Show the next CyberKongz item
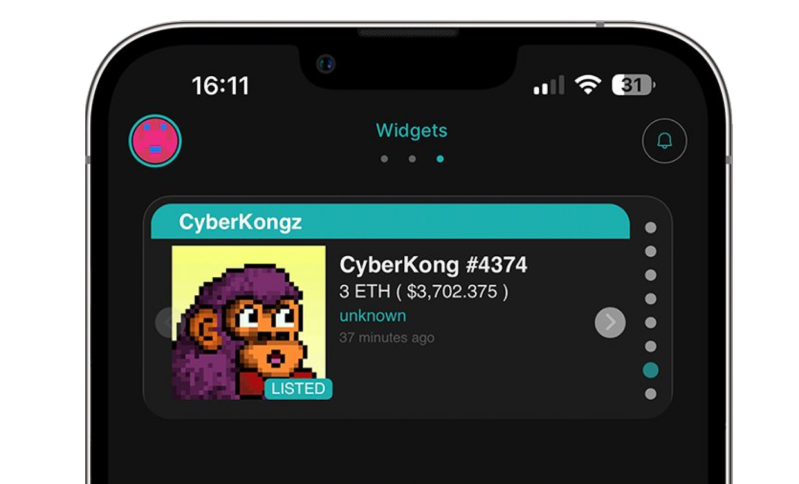799x484 pixels. click(610, 322)
